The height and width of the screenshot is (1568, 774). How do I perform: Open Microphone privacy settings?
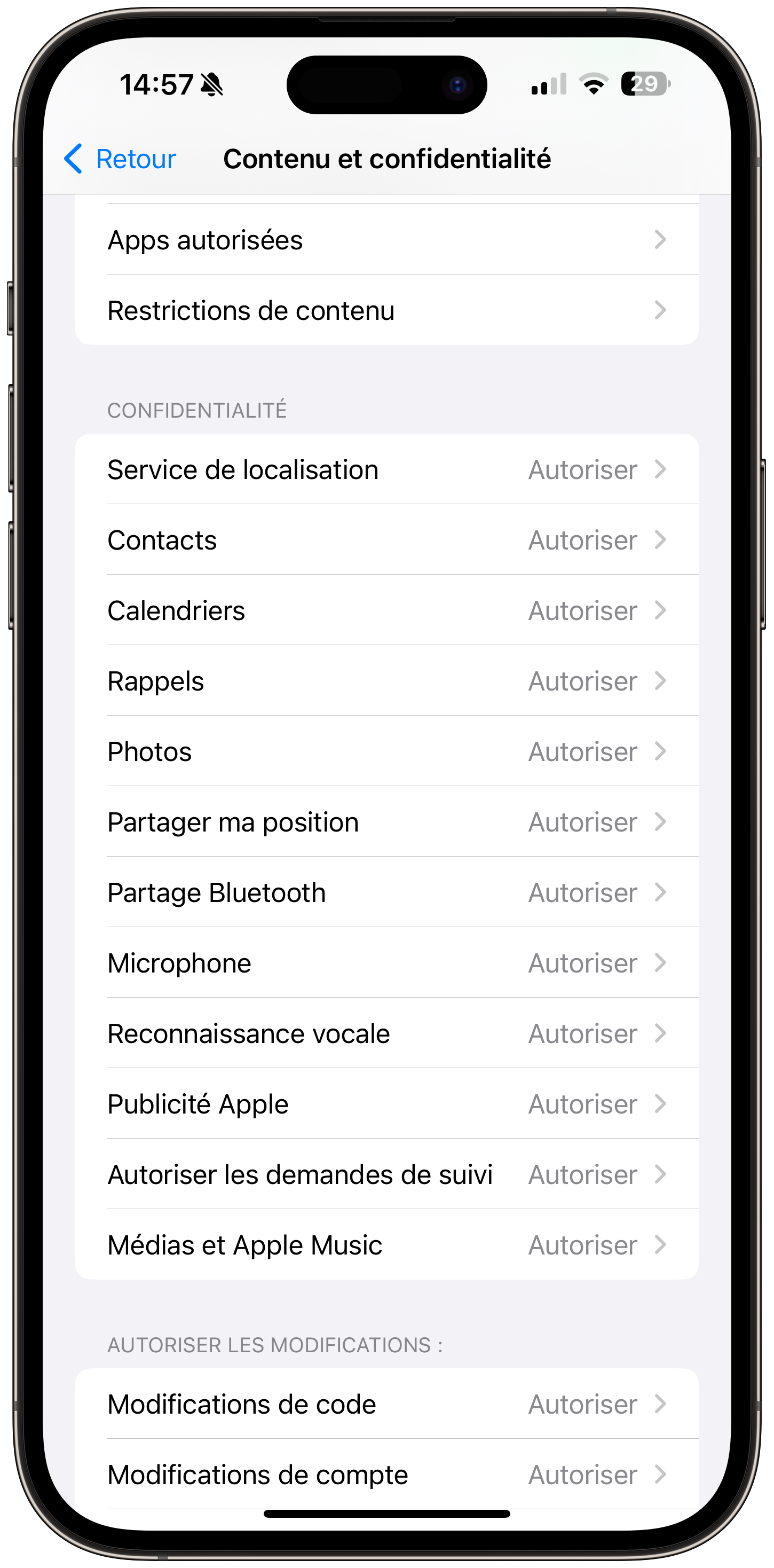click(386, 963)
